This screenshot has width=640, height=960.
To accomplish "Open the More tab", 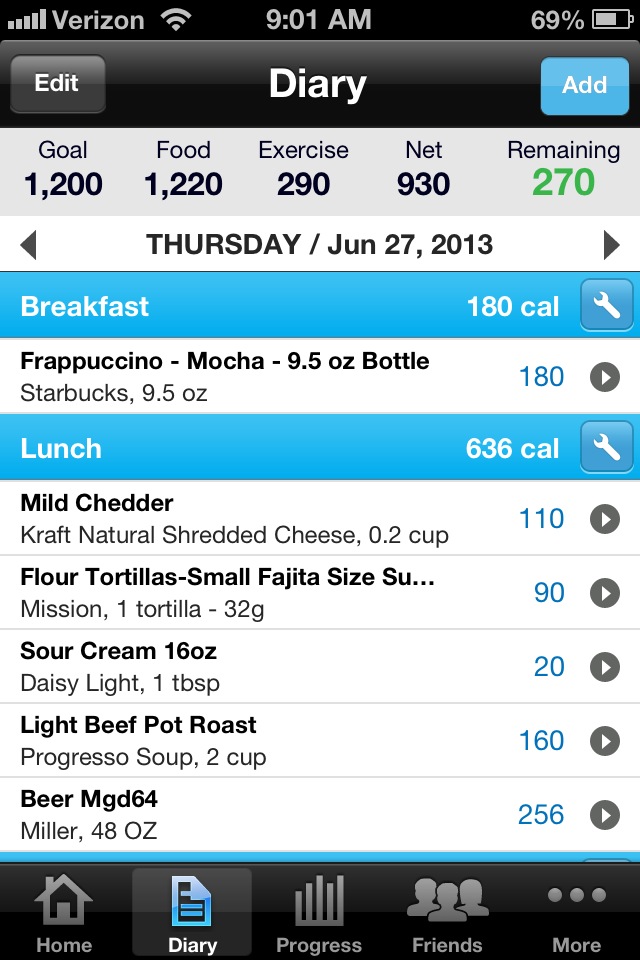I will [x=577, y=914].
